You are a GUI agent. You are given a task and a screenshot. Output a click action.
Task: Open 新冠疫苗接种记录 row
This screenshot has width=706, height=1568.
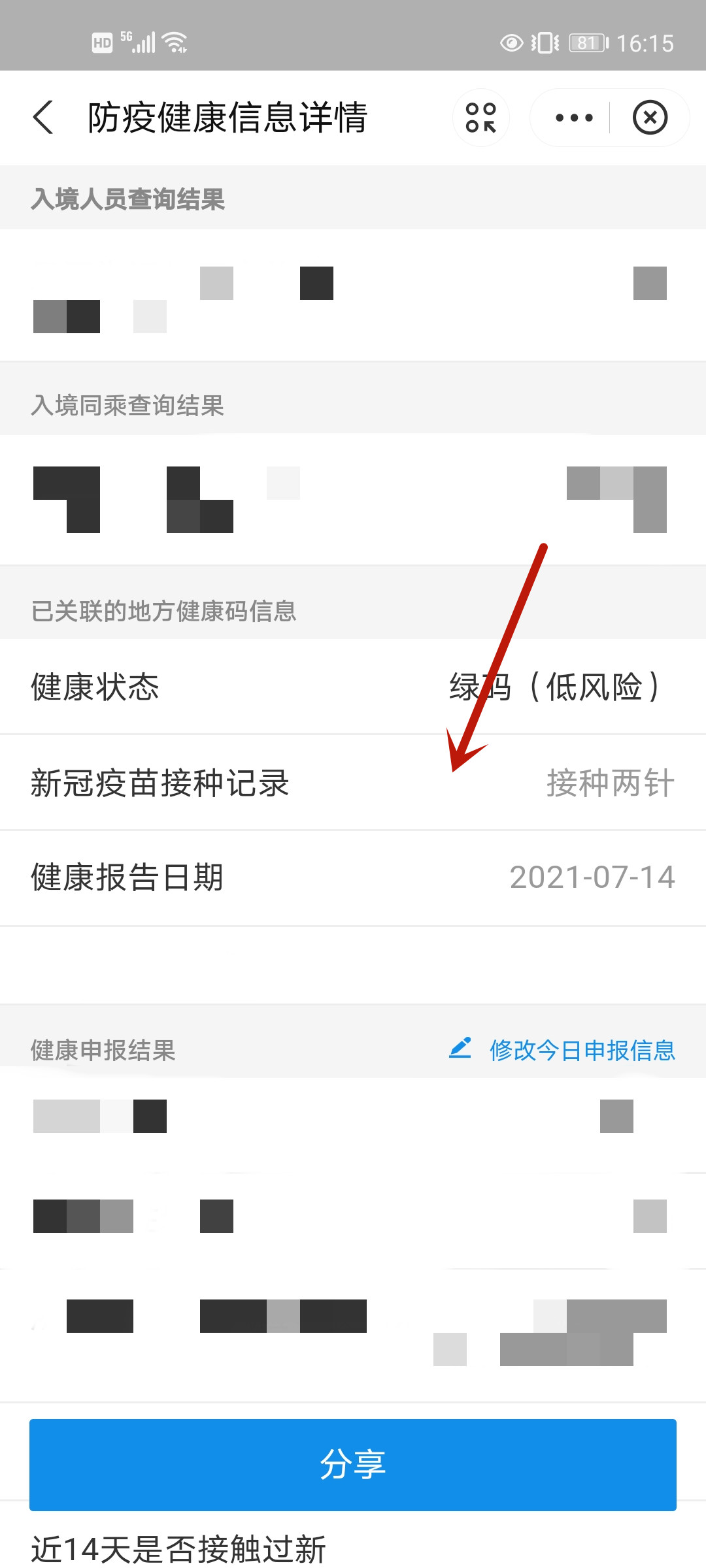pos(353,783)
